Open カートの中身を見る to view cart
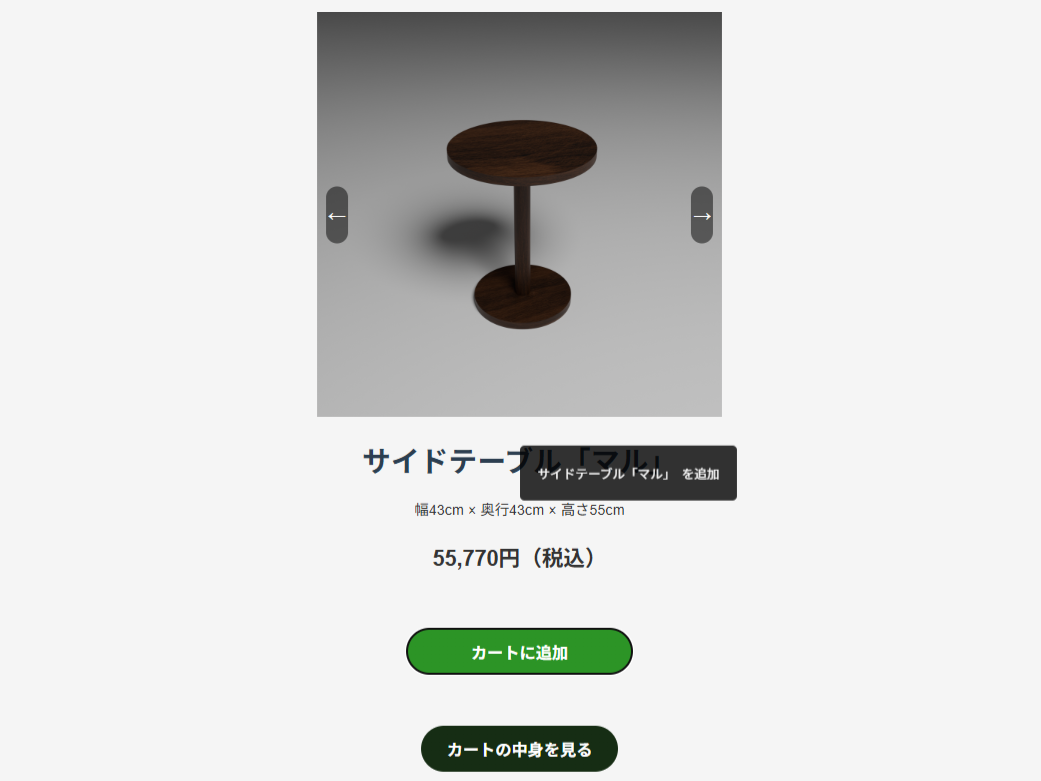 click(x=519, y=749)
